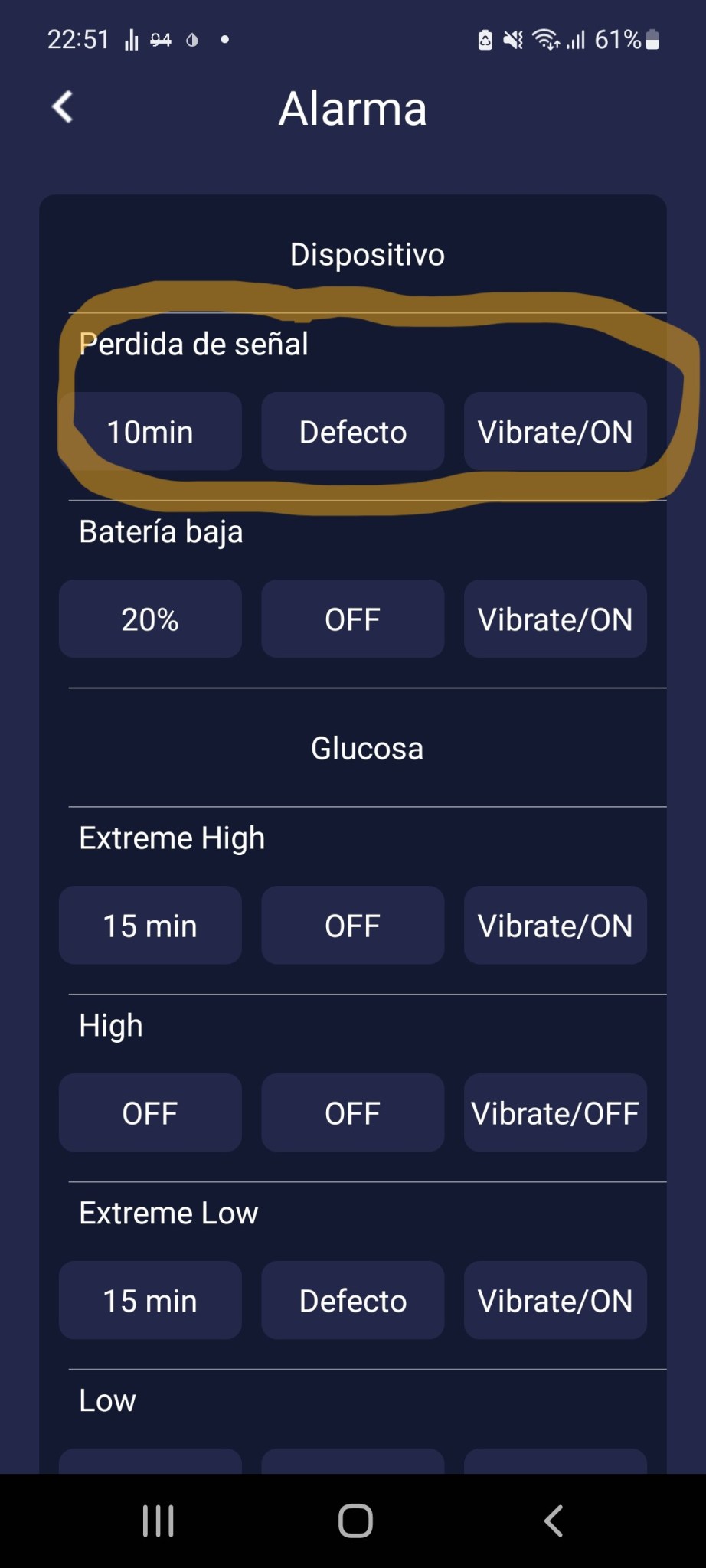Tap the battery percentage indicator showing 61%
This screenshot has width=706, height=1568.
click(617, 40)
